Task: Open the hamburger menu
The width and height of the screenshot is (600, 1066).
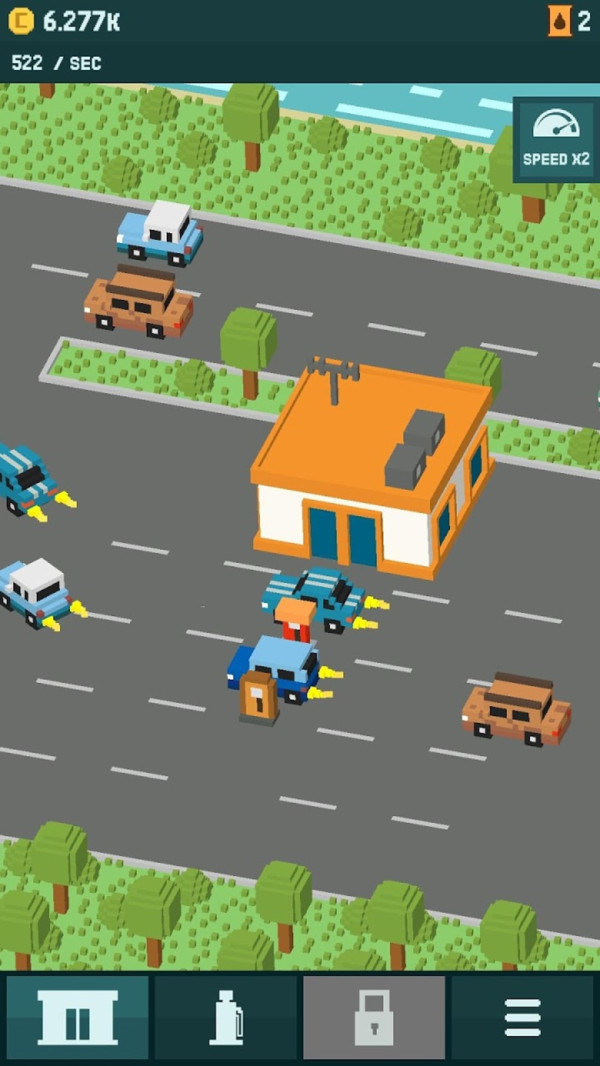Action: click(523, 1017)
